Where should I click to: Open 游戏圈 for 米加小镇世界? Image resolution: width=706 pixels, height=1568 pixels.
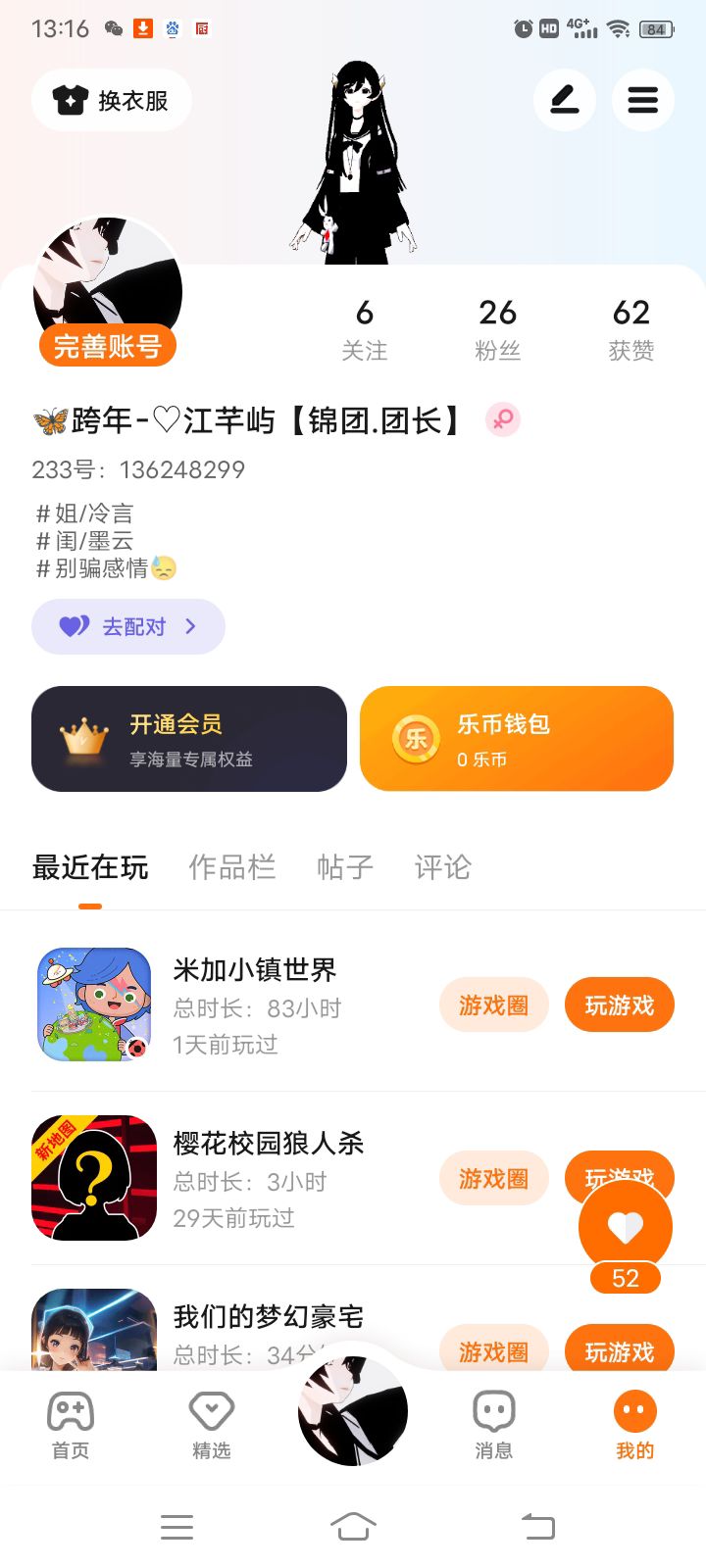[493, 1004]
